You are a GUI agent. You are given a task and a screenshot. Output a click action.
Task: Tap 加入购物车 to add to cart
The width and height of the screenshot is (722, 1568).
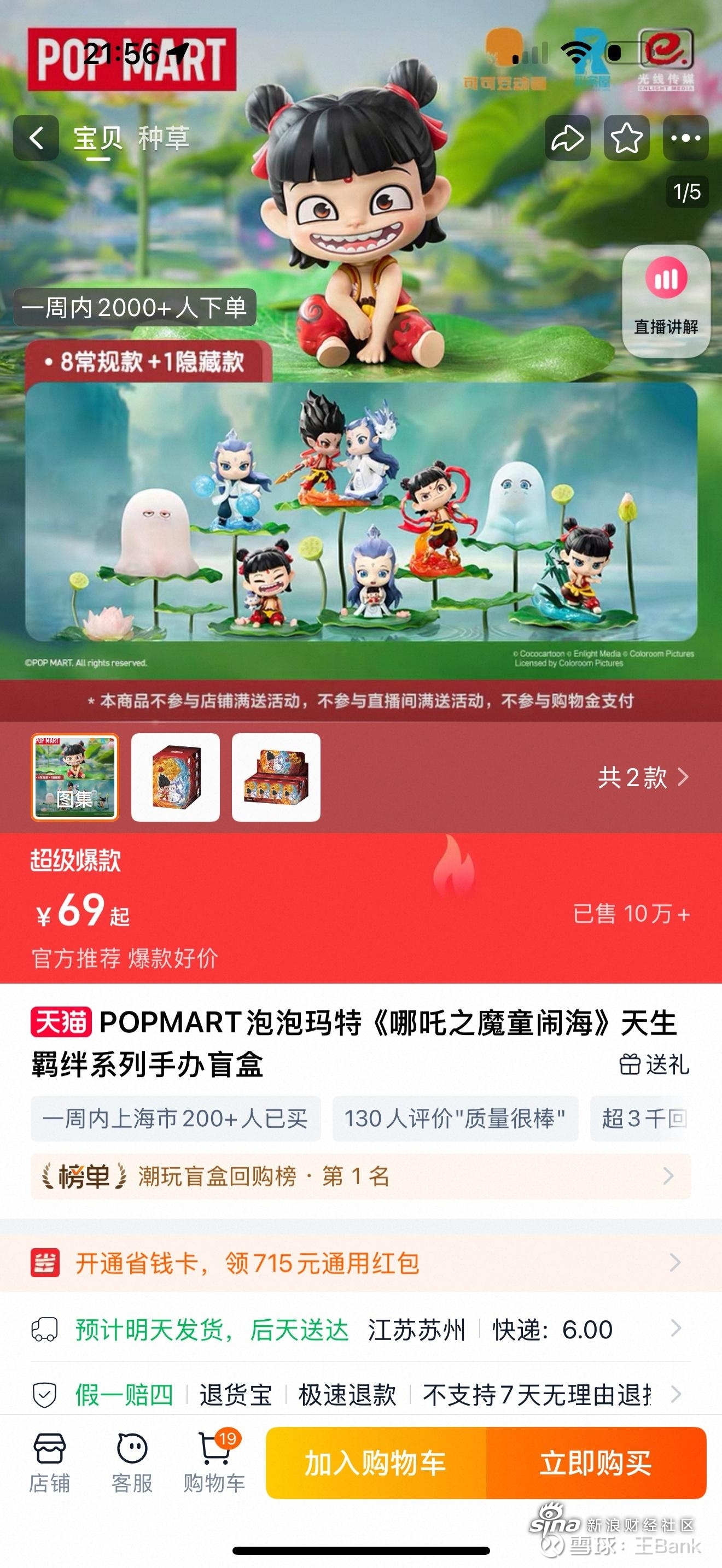click(x=376, y=1462)
